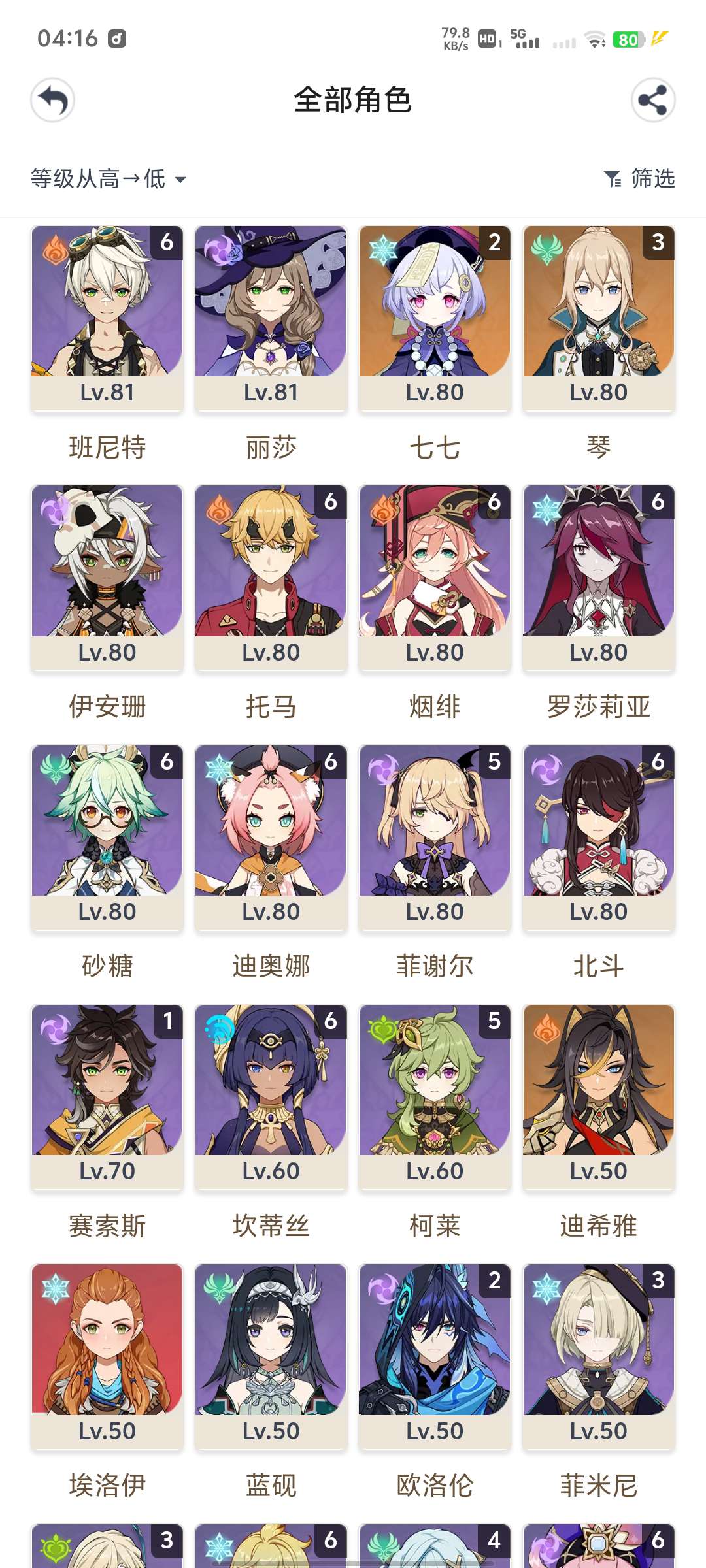Open character card 坎蒂丝
706x1568 pixels.
[x=271, y=1096]
